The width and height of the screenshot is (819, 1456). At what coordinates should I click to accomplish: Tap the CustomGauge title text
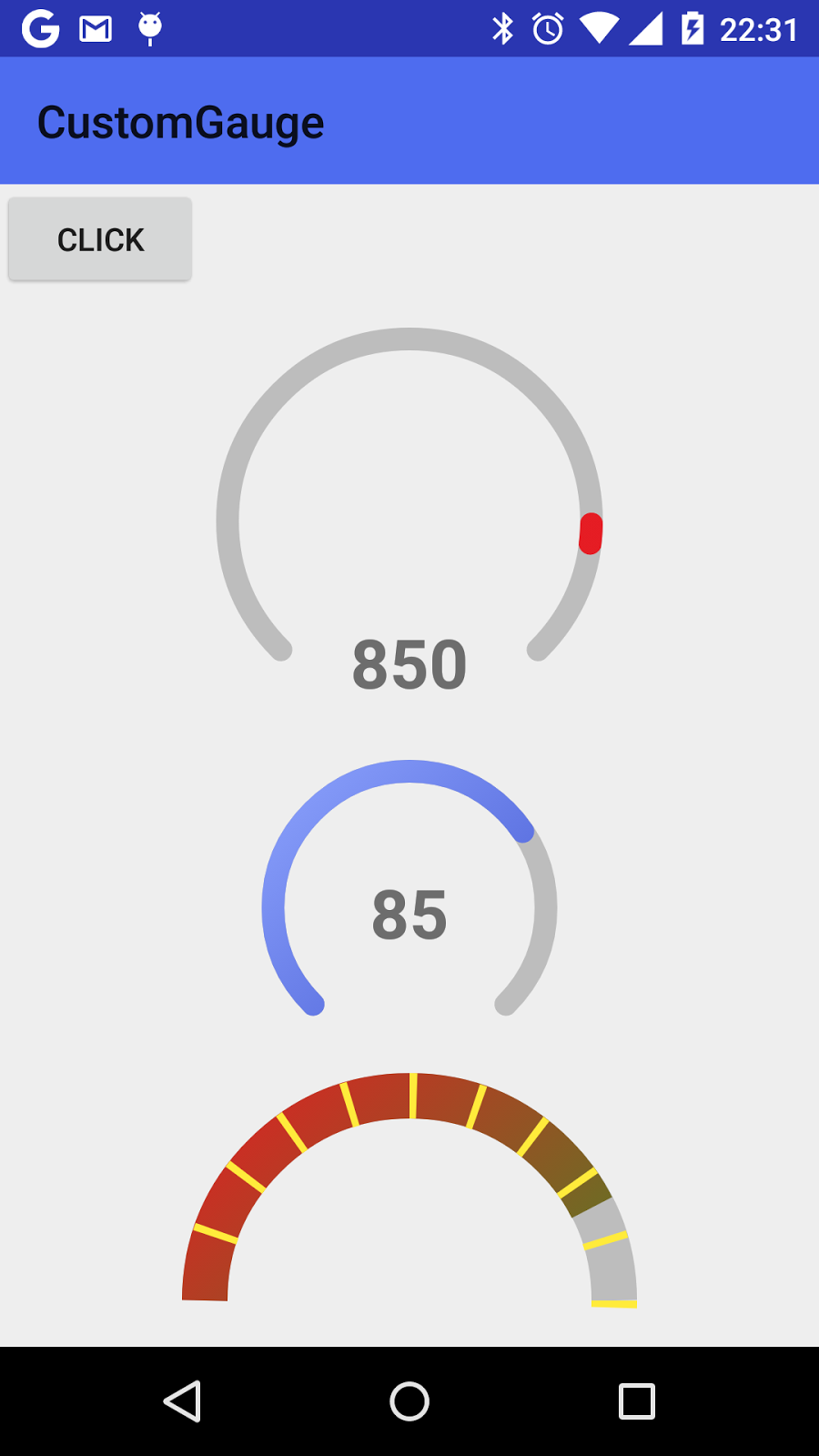click(181, 120)
